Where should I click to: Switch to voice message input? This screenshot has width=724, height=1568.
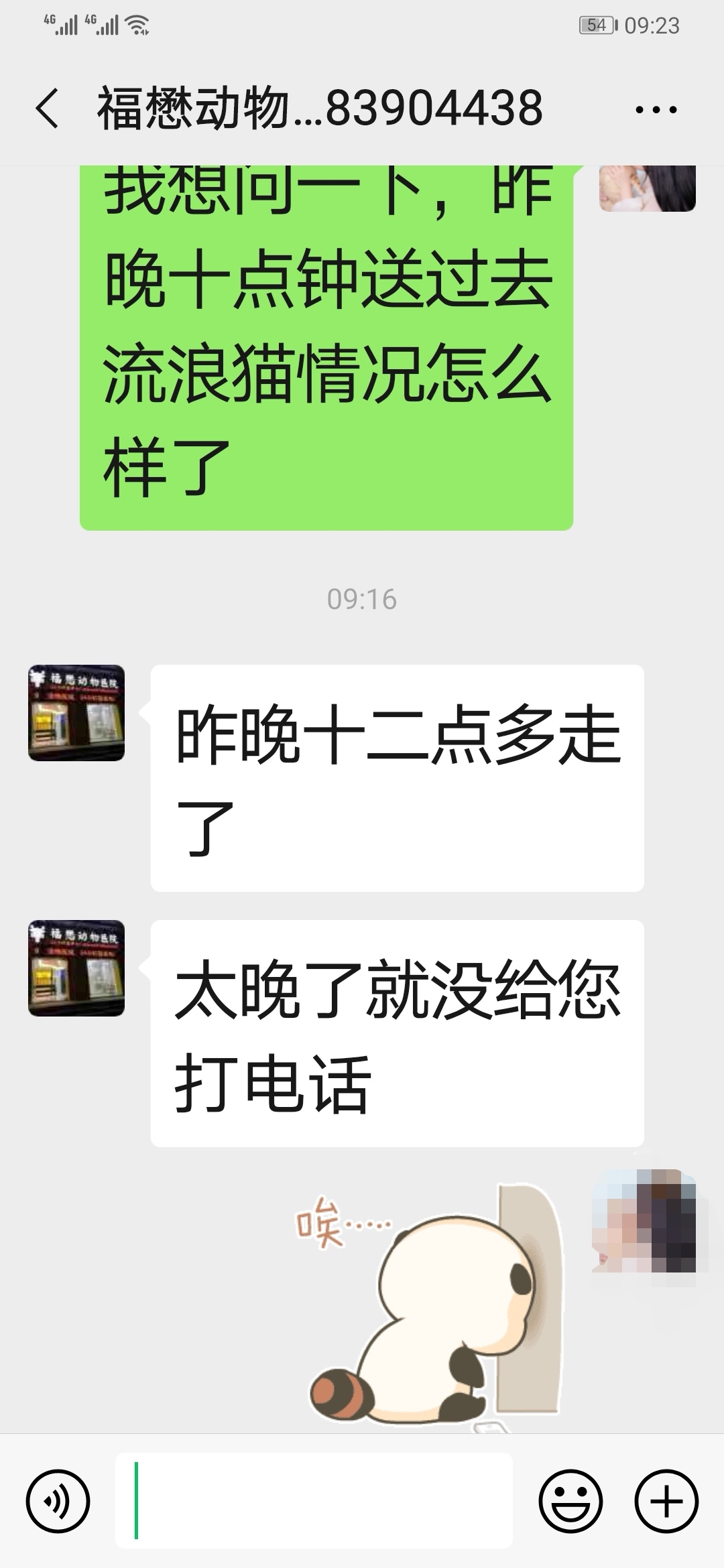pos(58,1502)
